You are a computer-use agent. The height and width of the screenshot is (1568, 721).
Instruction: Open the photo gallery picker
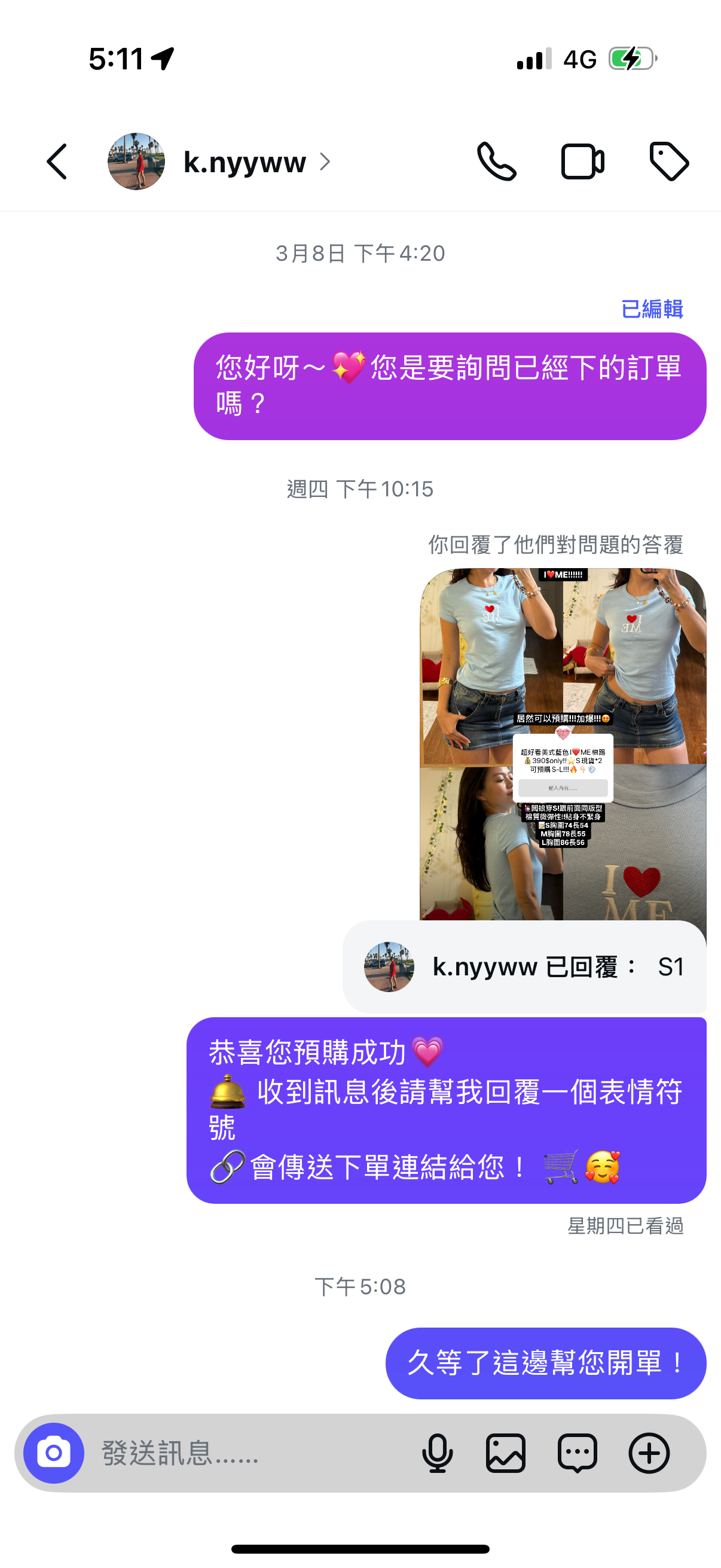pos(506,1453)
